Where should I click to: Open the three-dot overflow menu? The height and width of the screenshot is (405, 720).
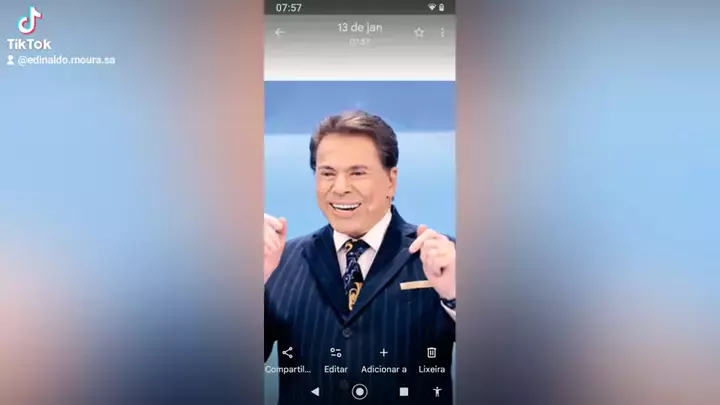442,32
